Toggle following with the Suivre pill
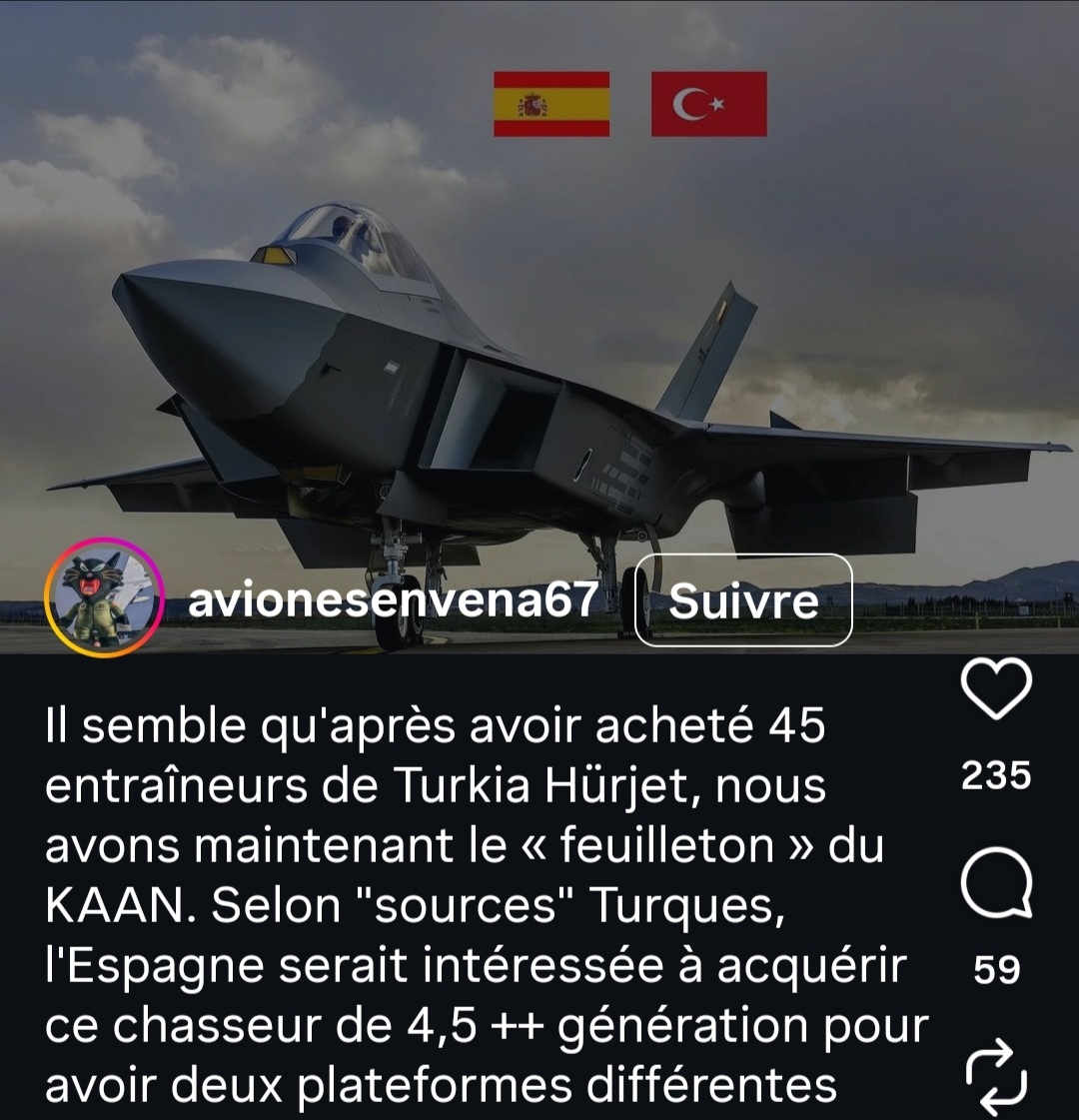 pyautogui.click(x=741, y=600)
